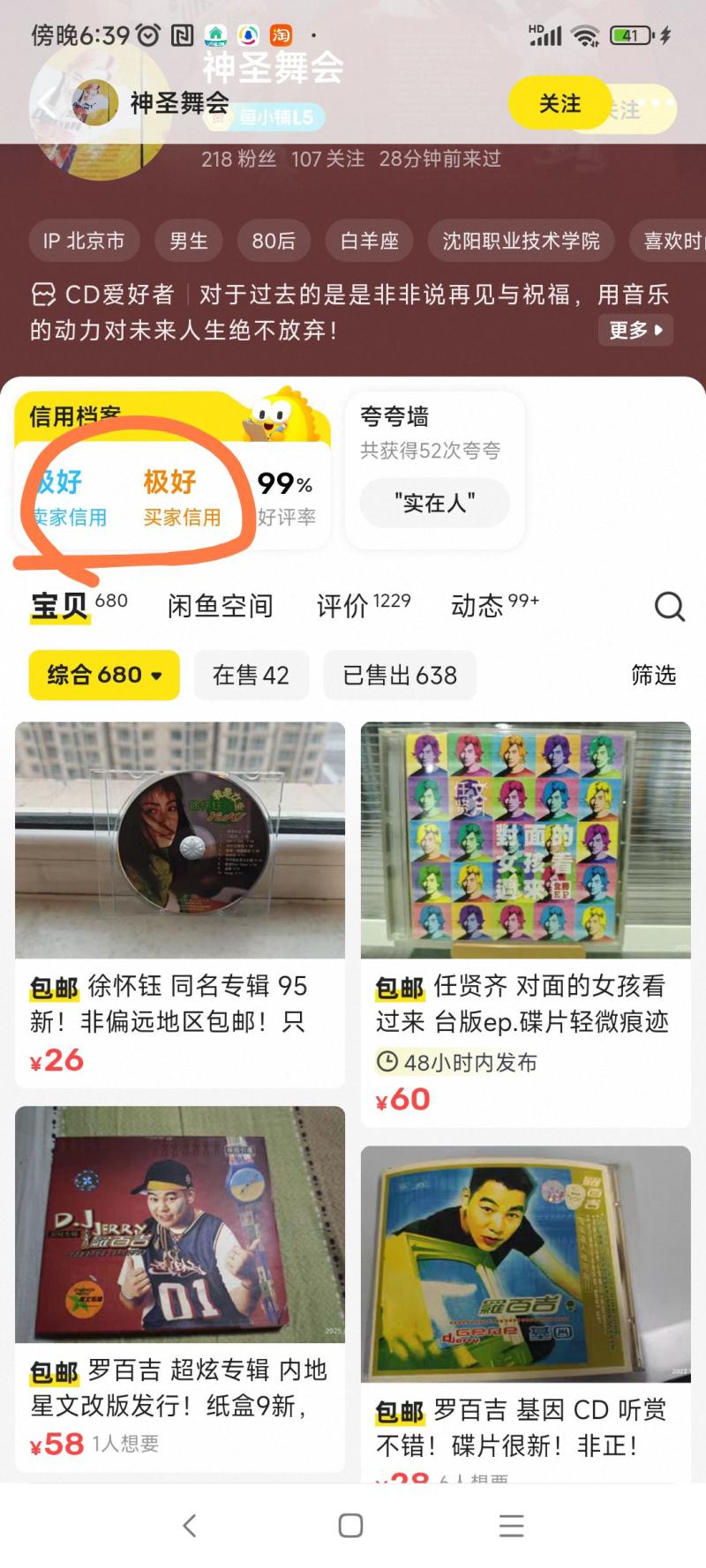
Task: Follow this seller with 关注 button
Action: (x=560, y=104)
